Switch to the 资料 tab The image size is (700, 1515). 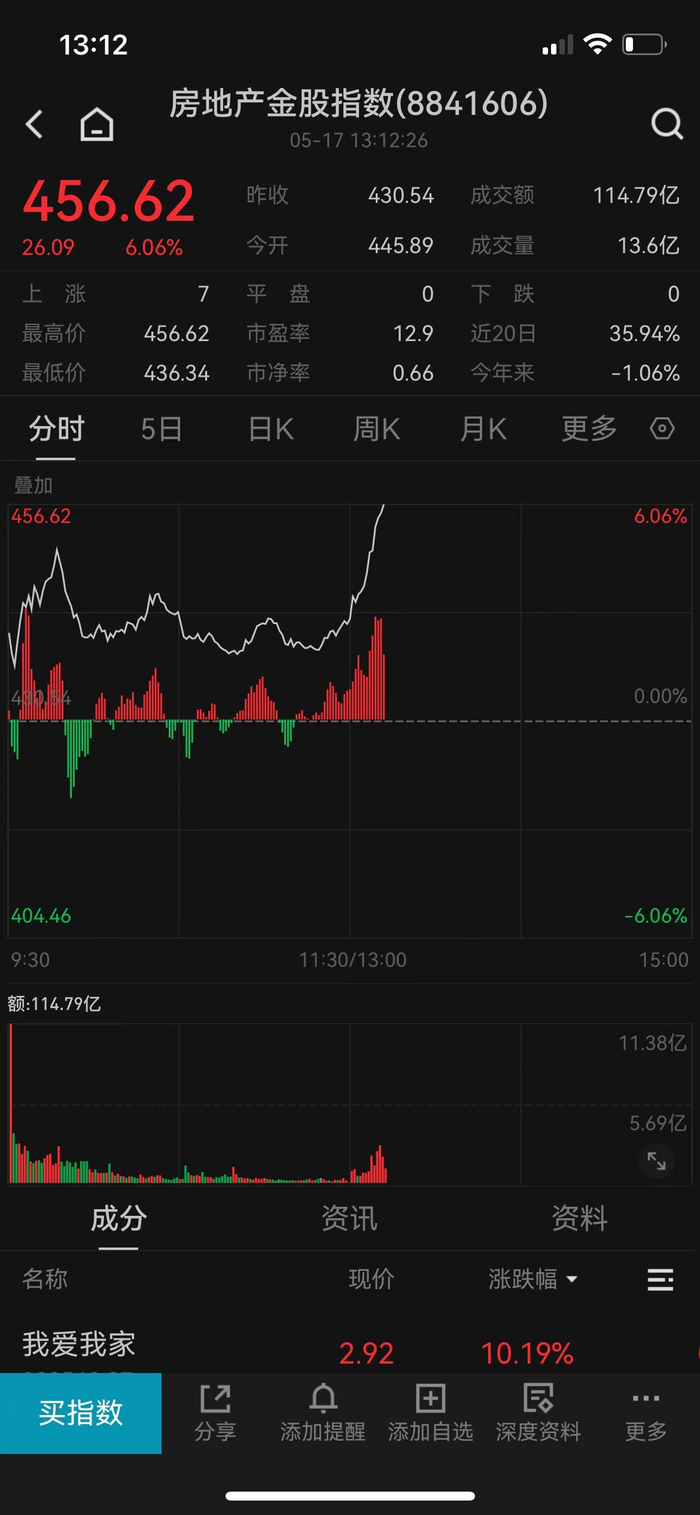click(580, 1218)
